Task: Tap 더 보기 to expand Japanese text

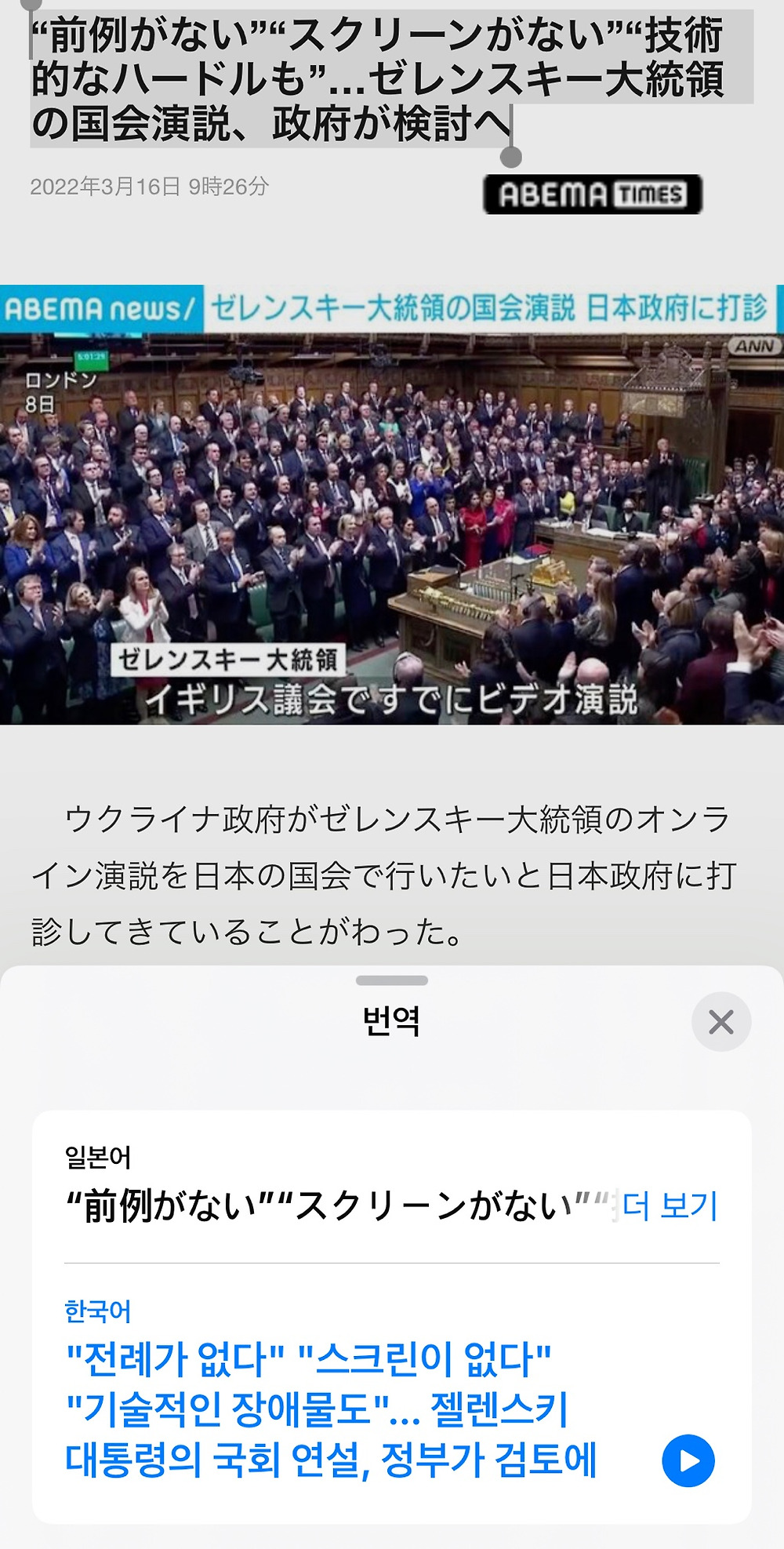Action: pos(670,1206)
